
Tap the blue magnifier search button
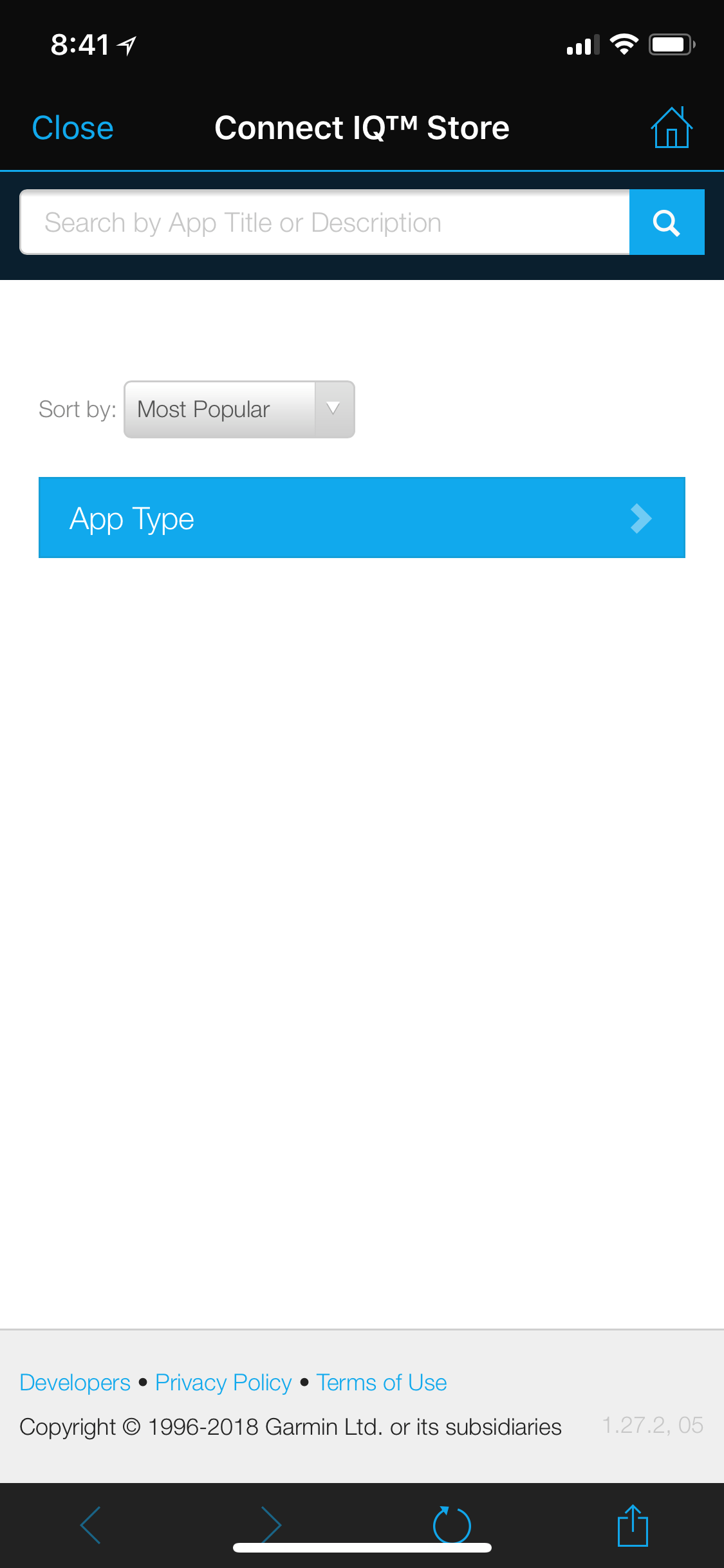coord(667,222)
